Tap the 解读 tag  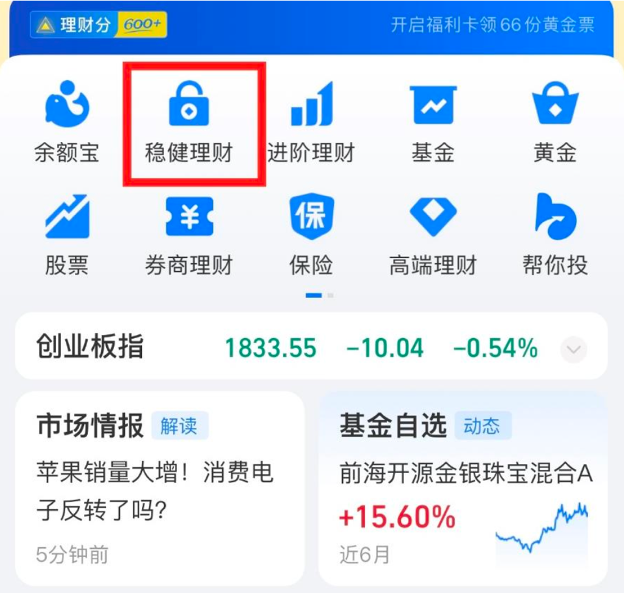coord(180,426)
